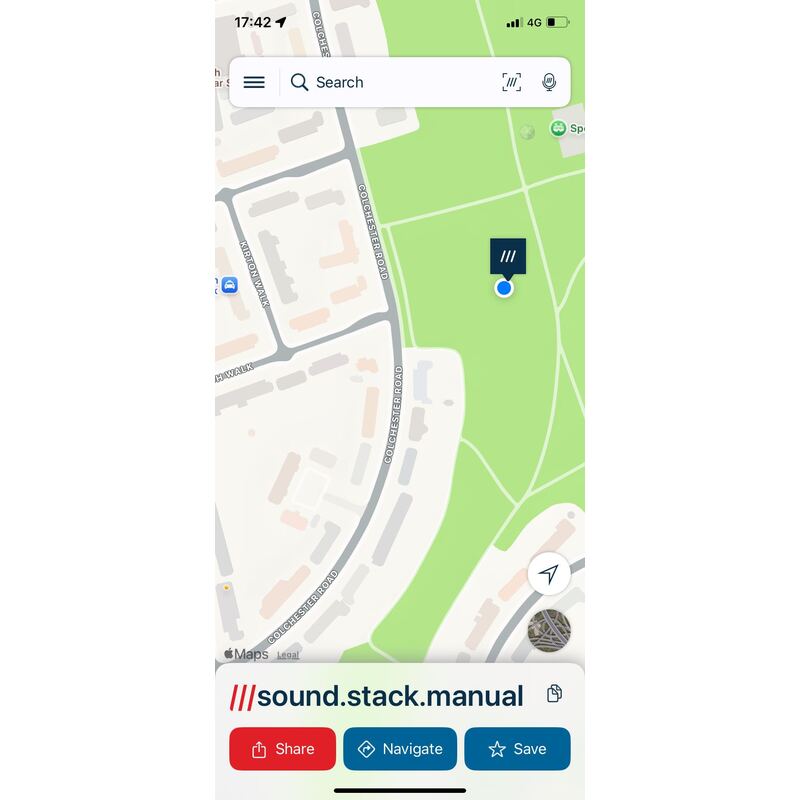Share this three-word address
Screen dimensions: 800x800
(x=282, y=749)
